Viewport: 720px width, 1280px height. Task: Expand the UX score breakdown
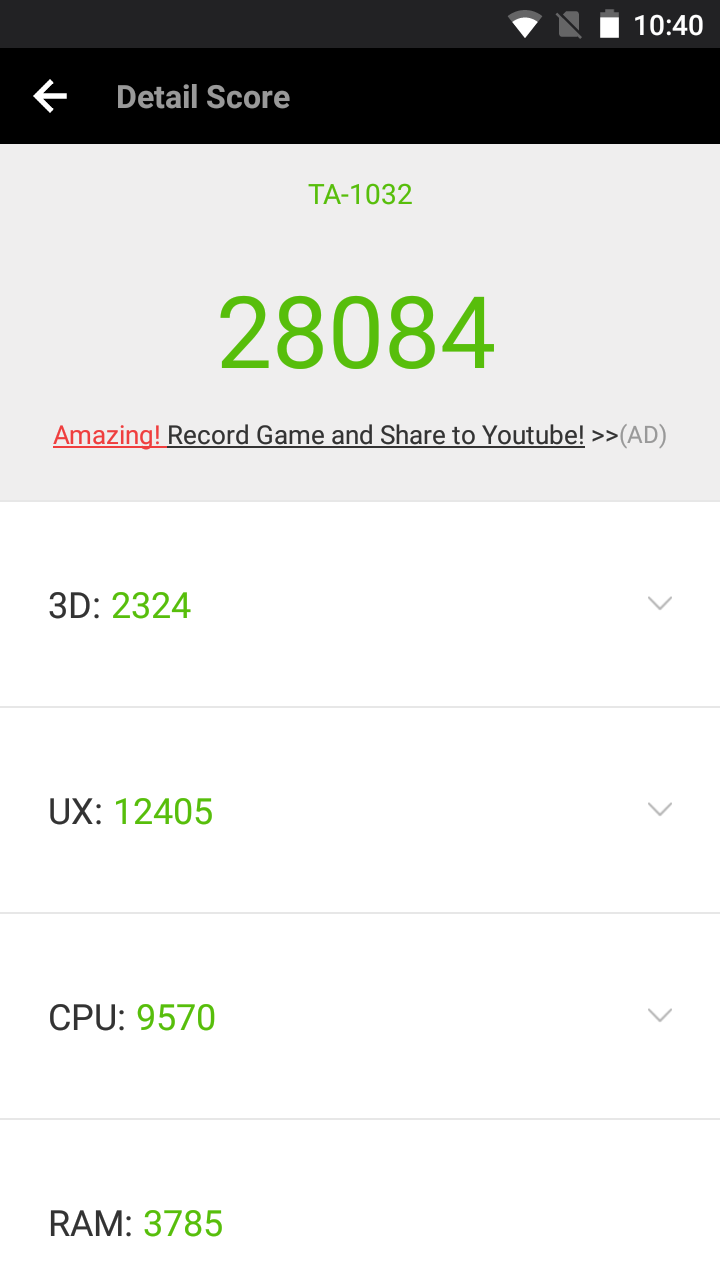click(659, 810)
